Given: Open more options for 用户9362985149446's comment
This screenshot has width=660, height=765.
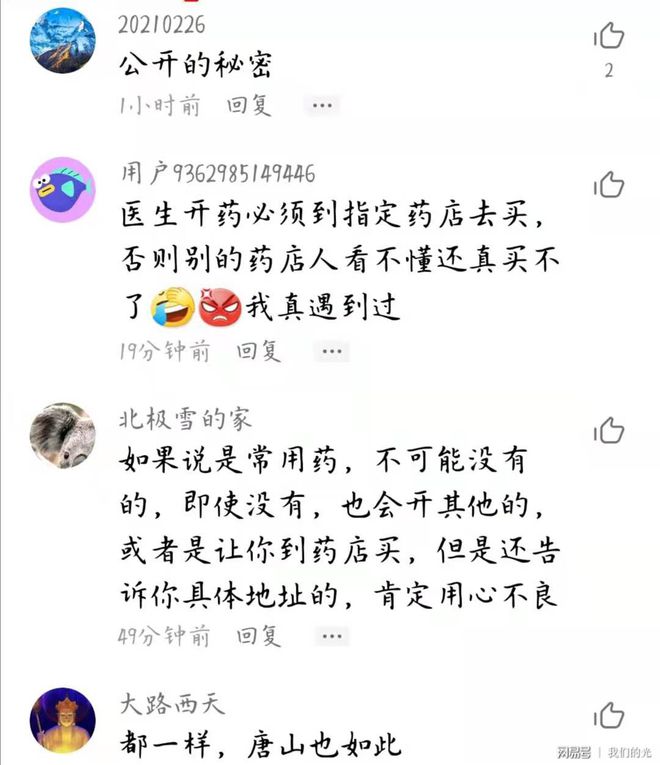Looking at the screenshot, I should coord(332,350).
